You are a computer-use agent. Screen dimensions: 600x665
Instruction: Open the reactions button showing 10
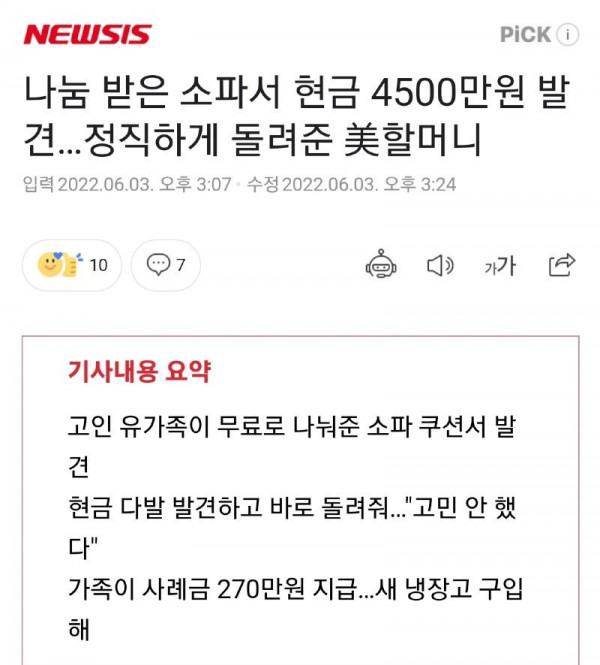pyautogui.click(x=72, y=265)
